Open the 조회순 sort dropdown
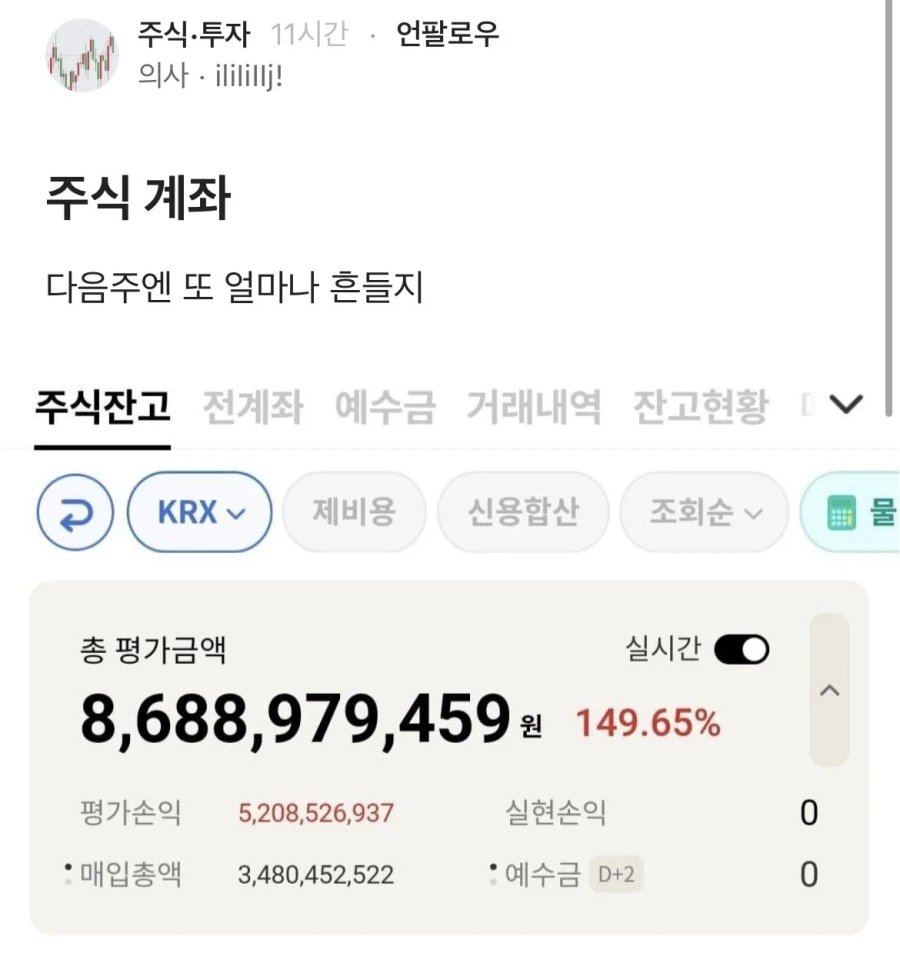 click(x=703, y=512)
